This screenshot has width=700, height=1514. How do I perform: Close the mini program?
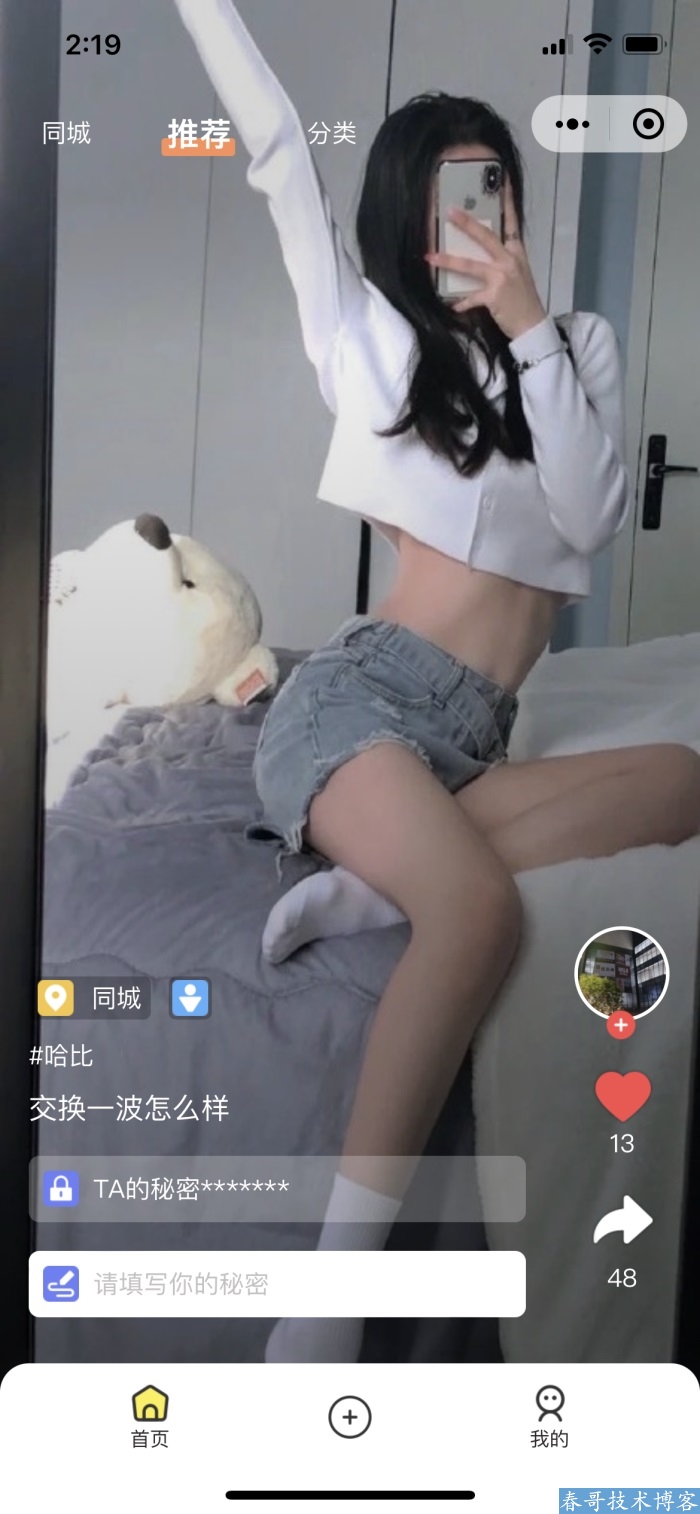tap(648, 124)
